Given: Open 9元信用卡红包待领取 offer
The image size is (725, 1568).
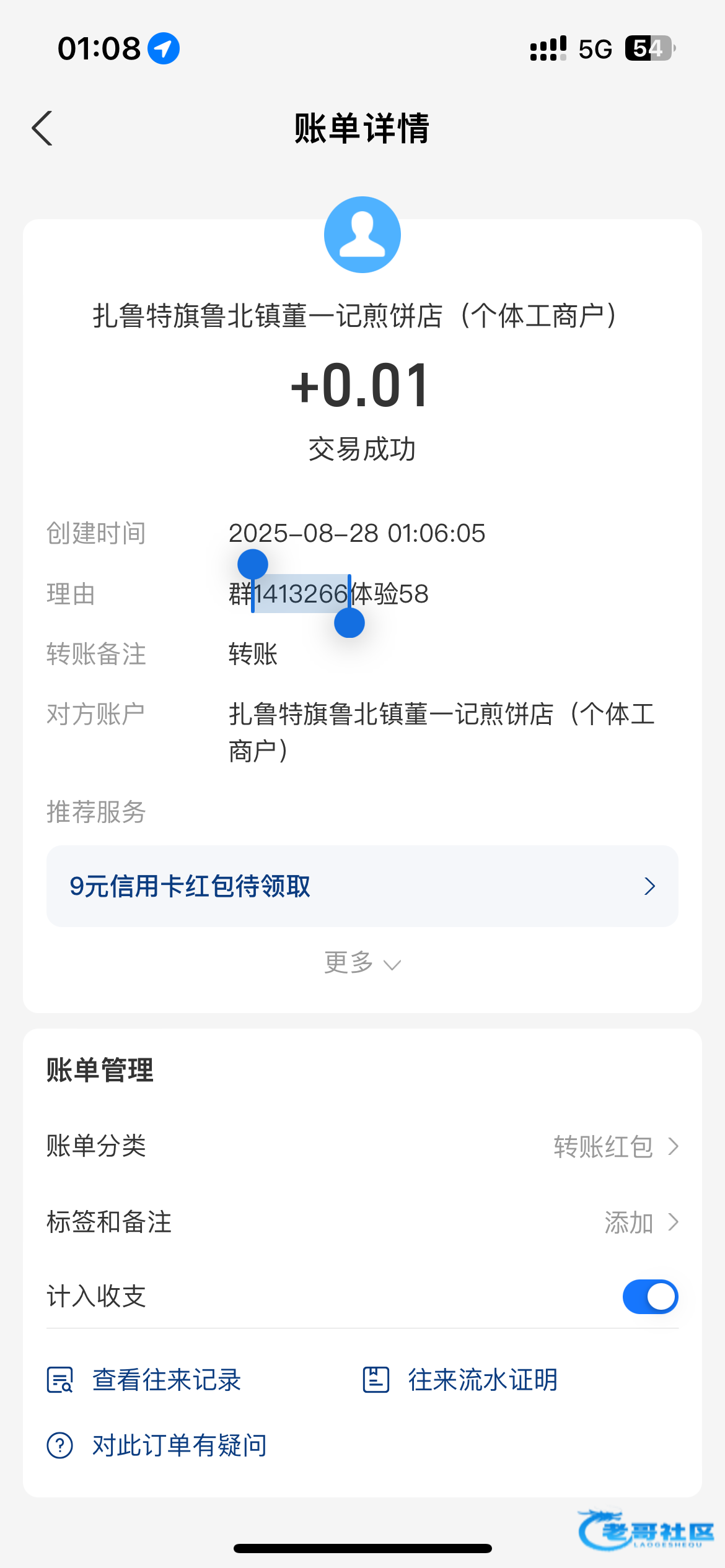Looking at the screenshot, I should pos(362,886).
